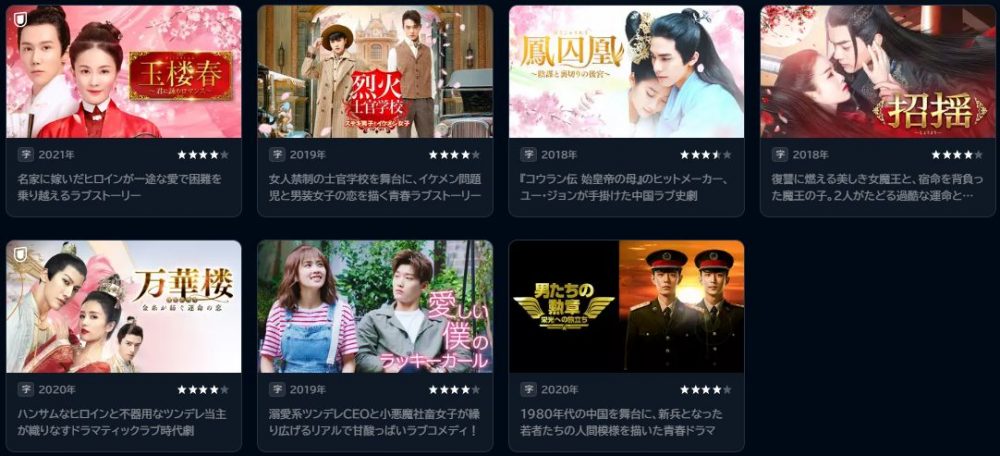
Task: Open the 玉楼春 drama card
Action: (x=124, y=72)
